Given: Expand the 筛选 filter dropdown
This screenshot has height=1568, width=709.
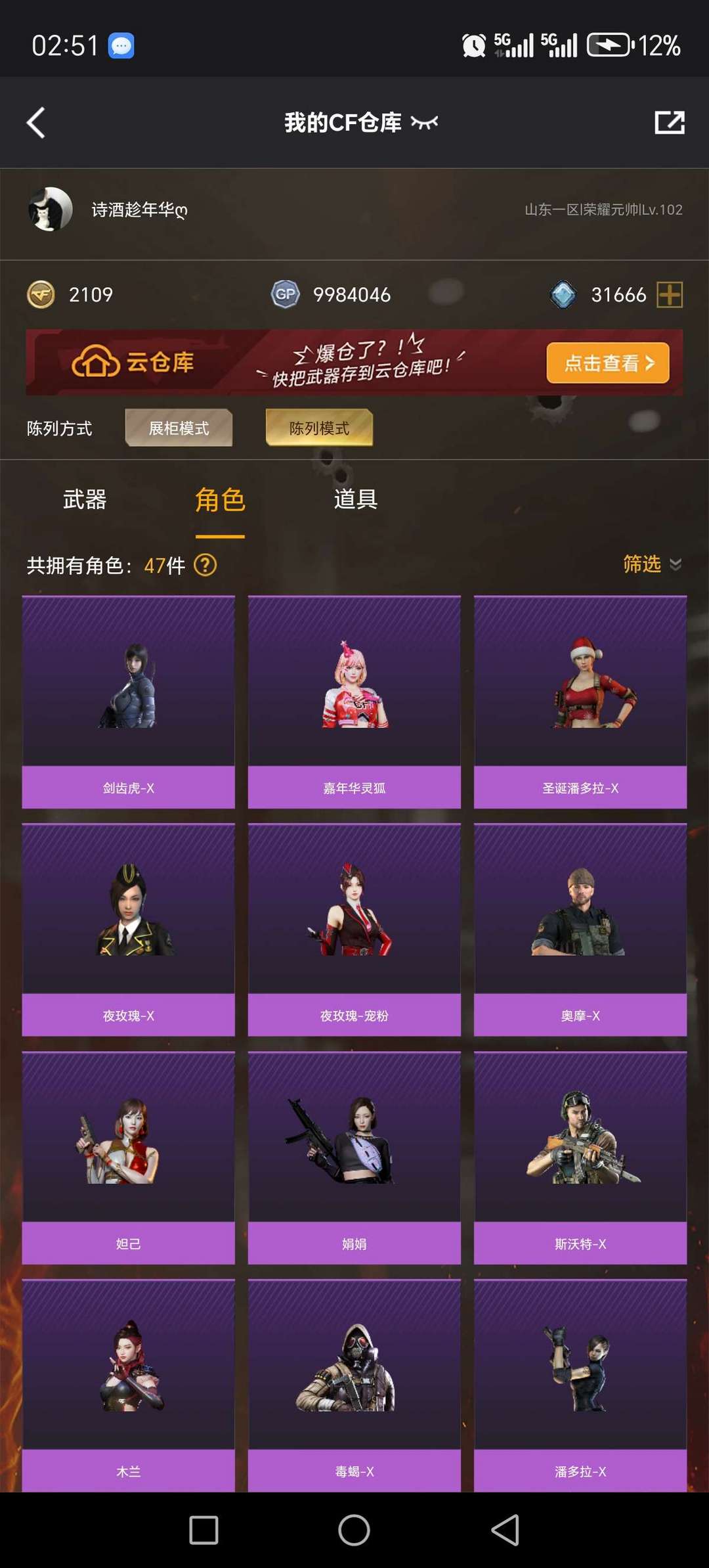Looking at the screenshot, I should (652, 564).
